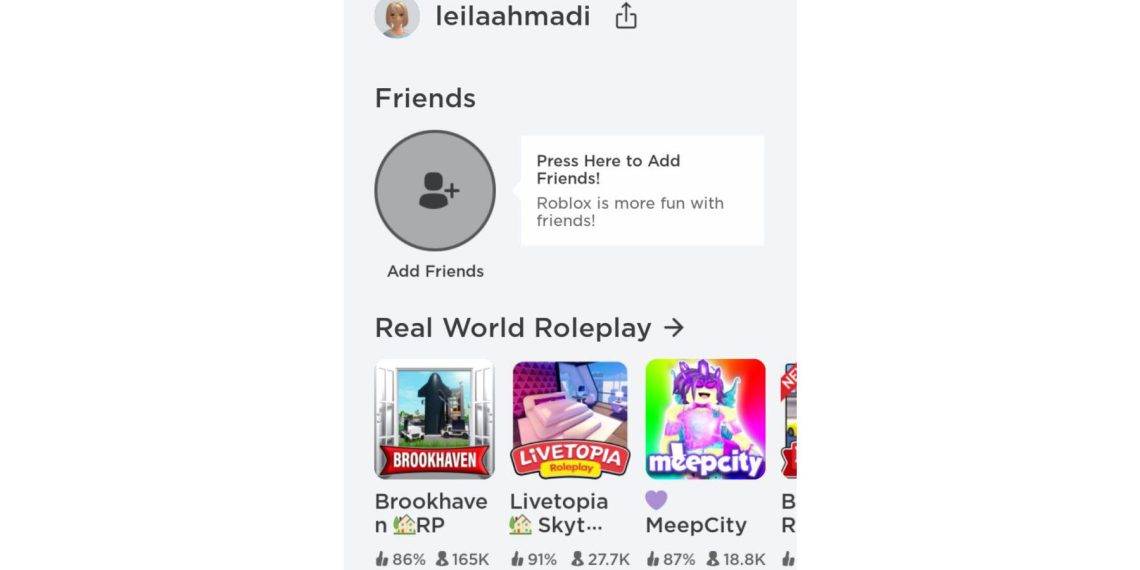1140x570 pixels.
Task: Tap the Add Friends circle button
Action: [435, 190]
